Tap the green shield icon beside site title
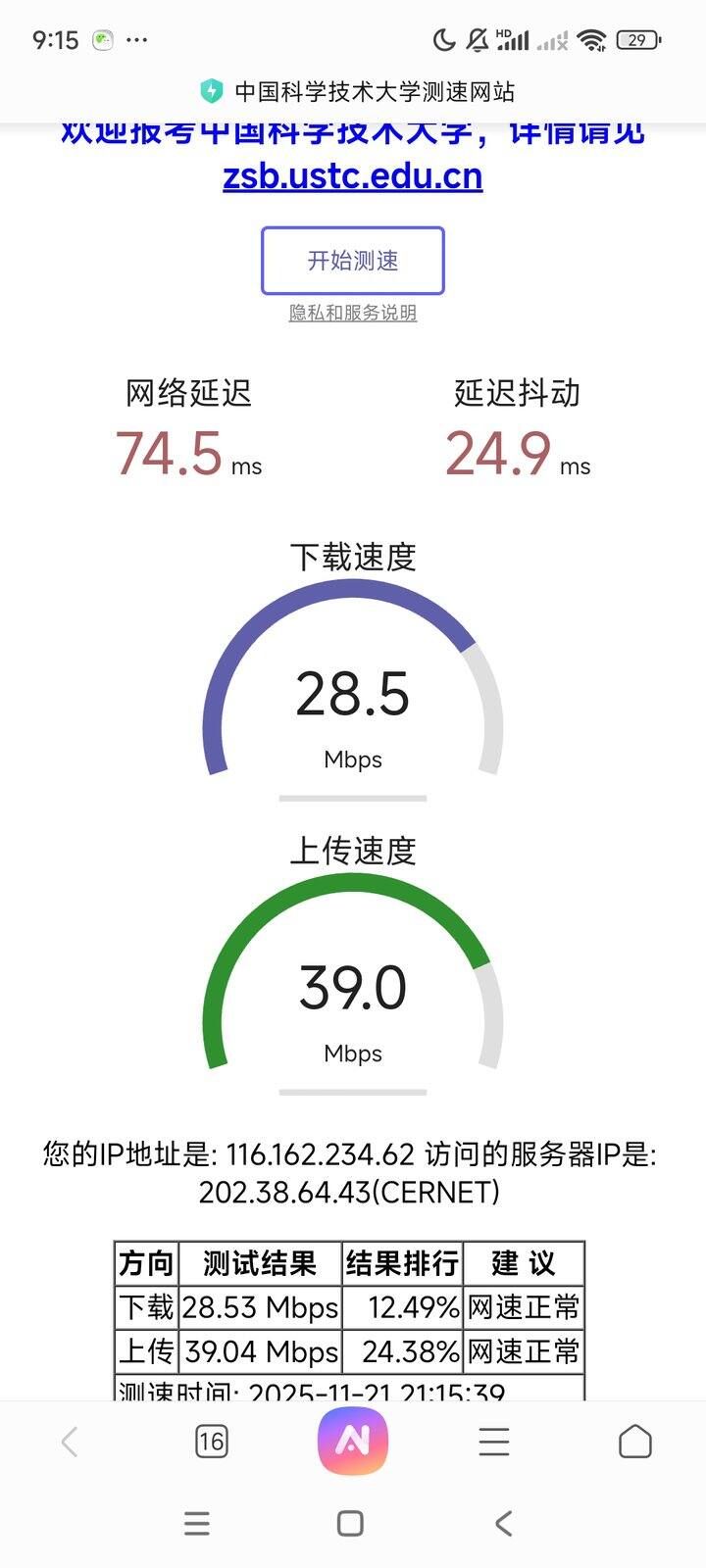The image size is (706, 1568). coord(213,92)
